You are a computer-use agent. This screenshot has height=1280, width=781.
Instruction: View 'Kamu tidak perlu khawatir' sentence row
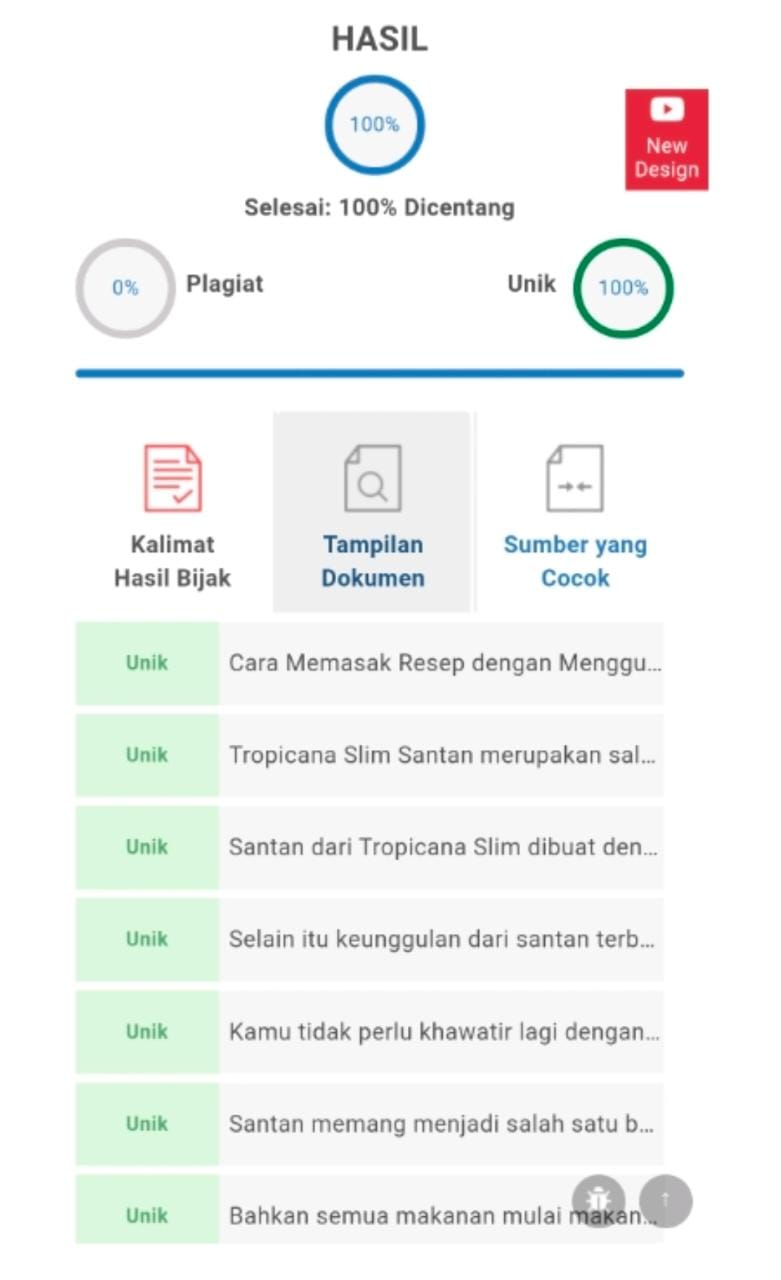point(443,1031)
